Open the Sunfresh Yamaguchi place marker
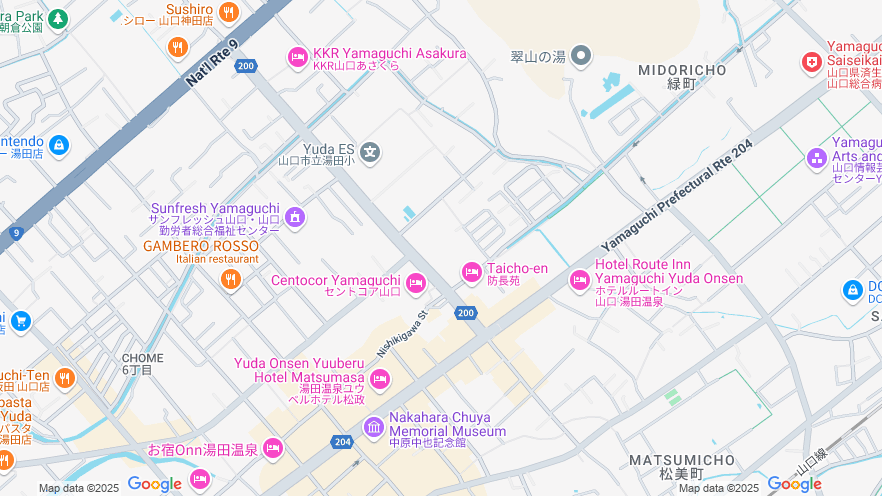Viewport: 882px width, 496px height. click(295, 216)
